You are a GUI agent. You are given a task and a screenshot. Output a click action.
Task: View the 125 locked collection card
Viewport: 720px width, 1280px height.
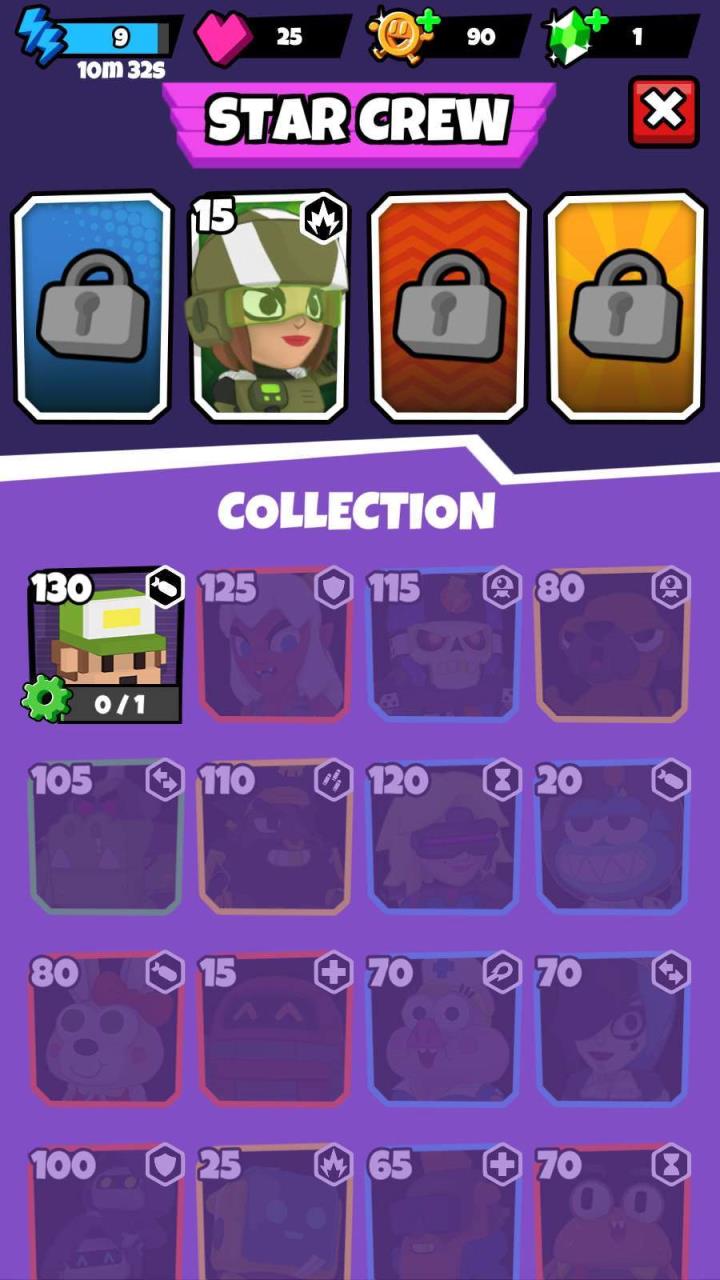[275, 645]
